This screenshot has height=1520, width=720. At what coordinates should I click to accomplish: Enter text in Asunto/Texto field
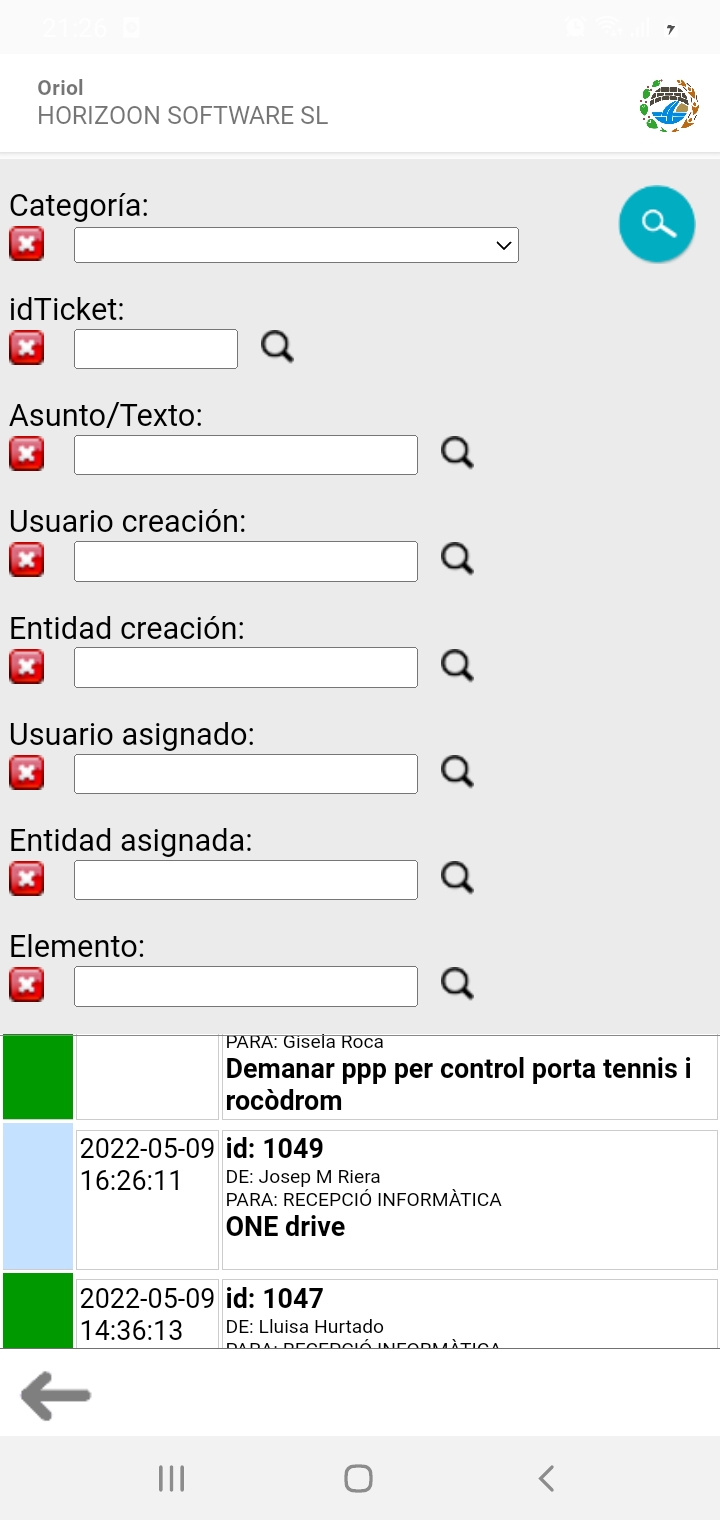pos(246,455)
